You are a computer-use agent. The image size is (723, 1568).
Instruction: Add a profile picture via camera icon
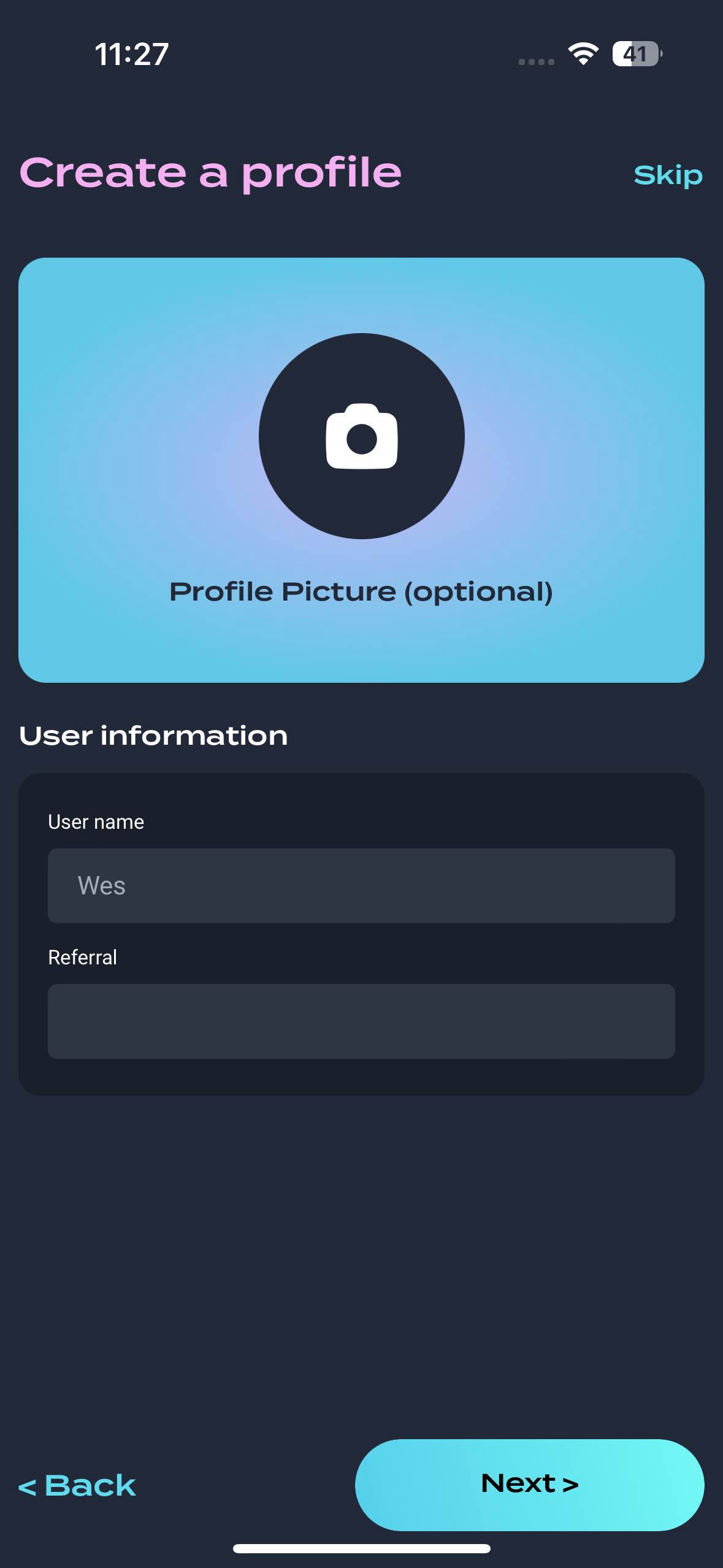[x=362, y=436]
